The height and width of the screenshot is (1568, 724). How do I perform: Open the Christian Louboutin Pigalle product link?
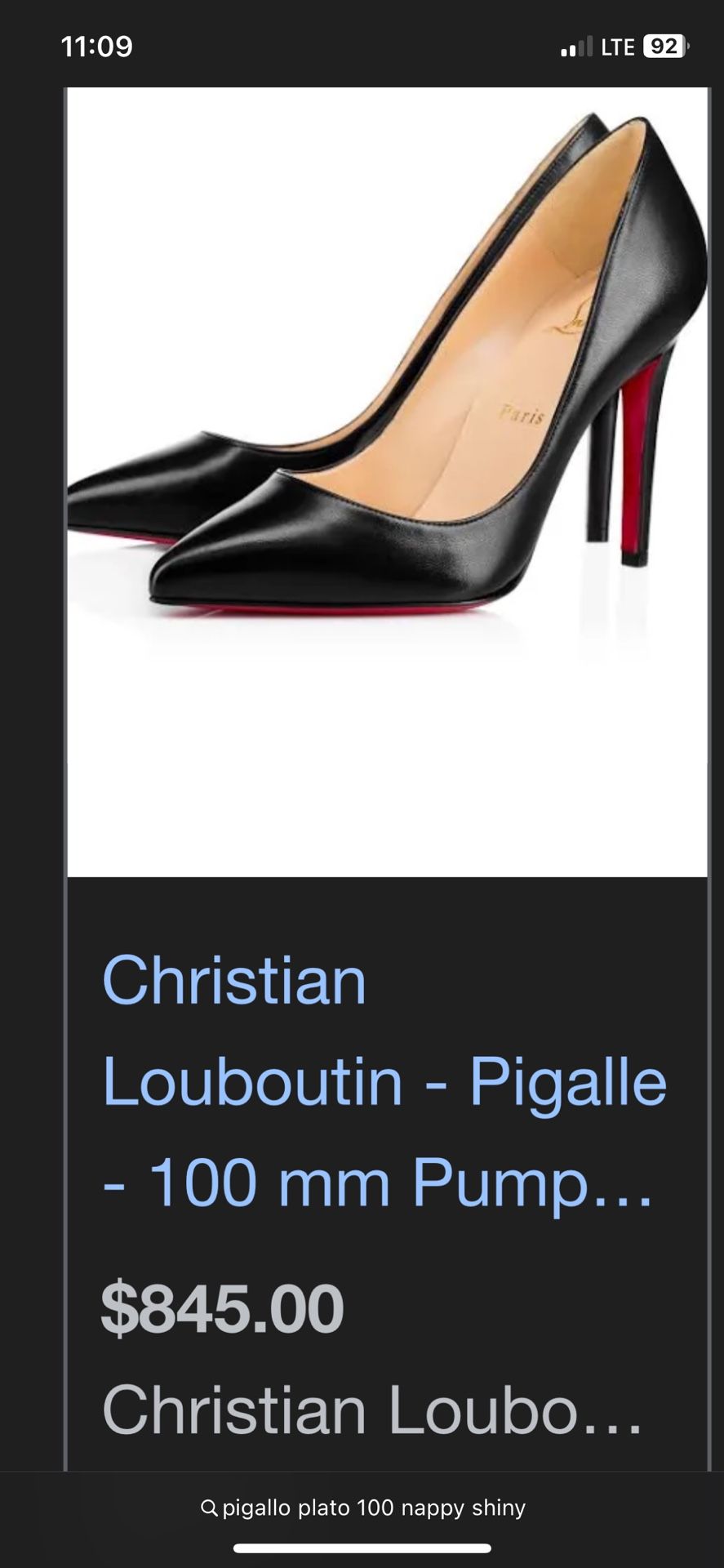tap(384, 1080)
